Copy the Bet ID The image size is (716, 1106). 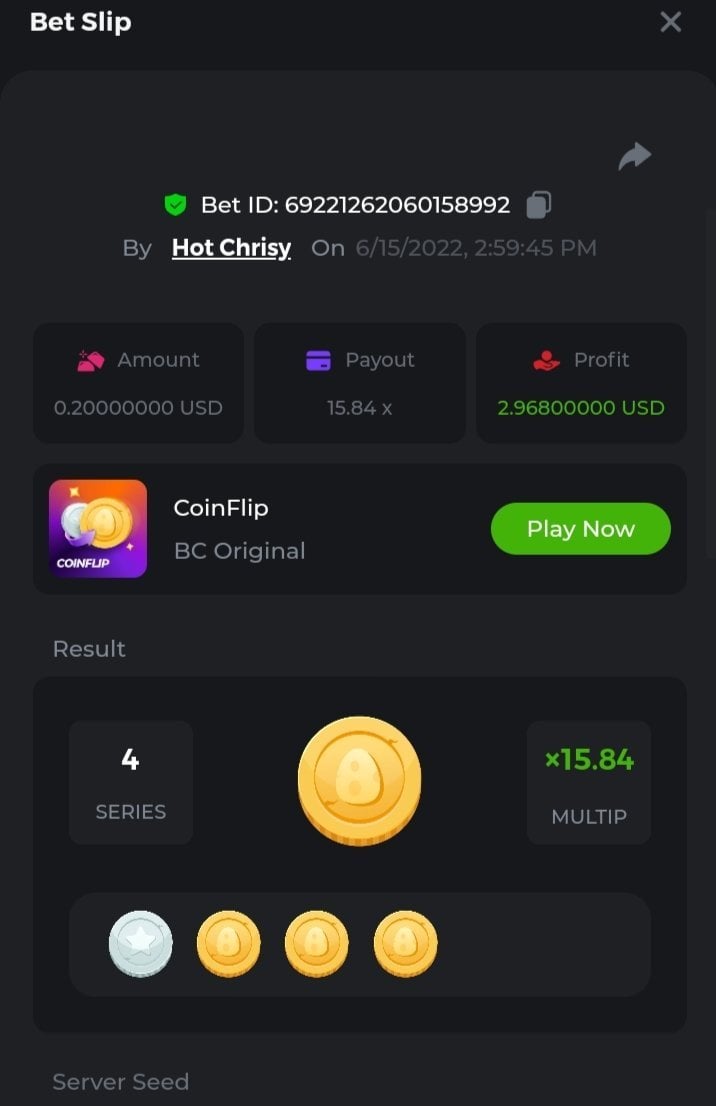[x=539, y=204]
